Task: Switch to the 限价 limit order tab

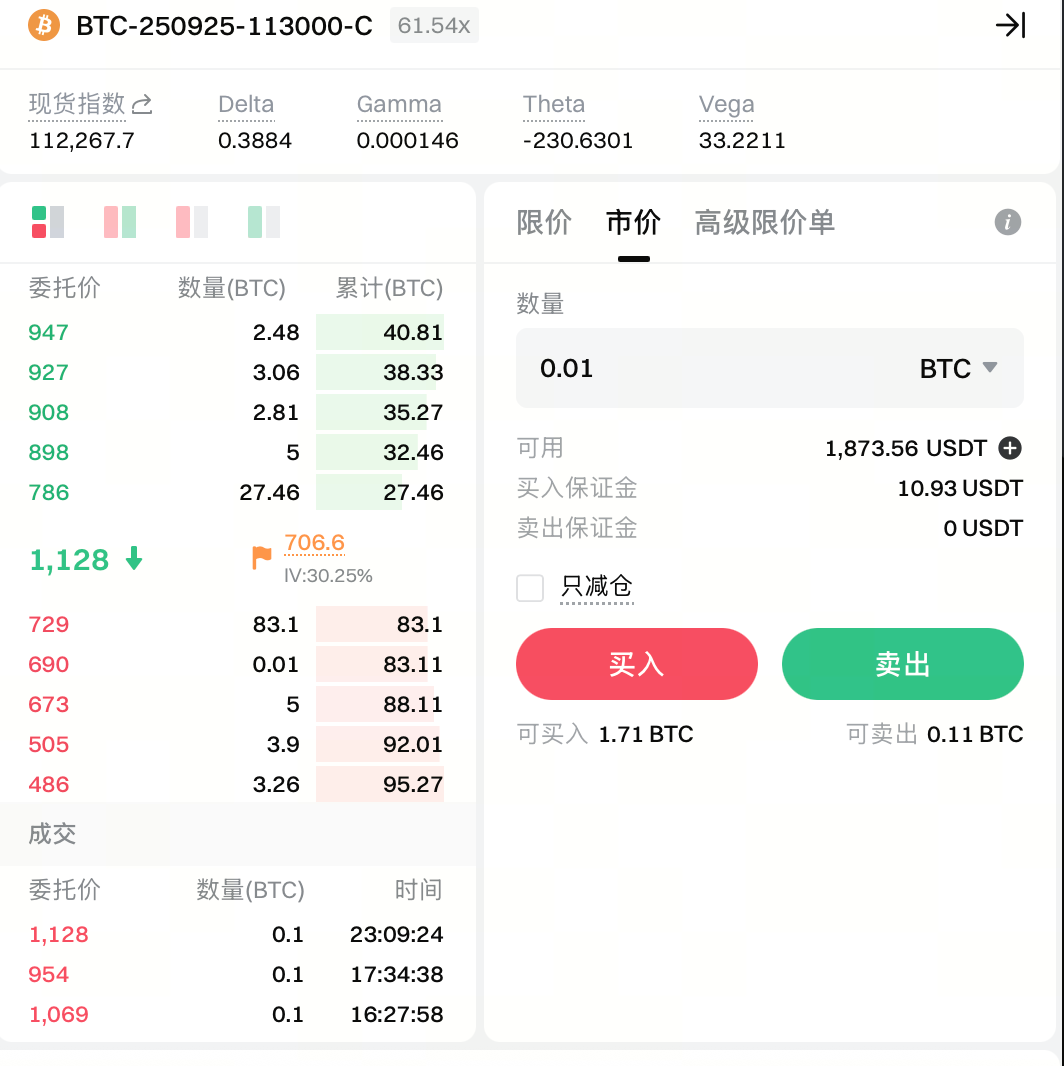Action: click(544, 222)
